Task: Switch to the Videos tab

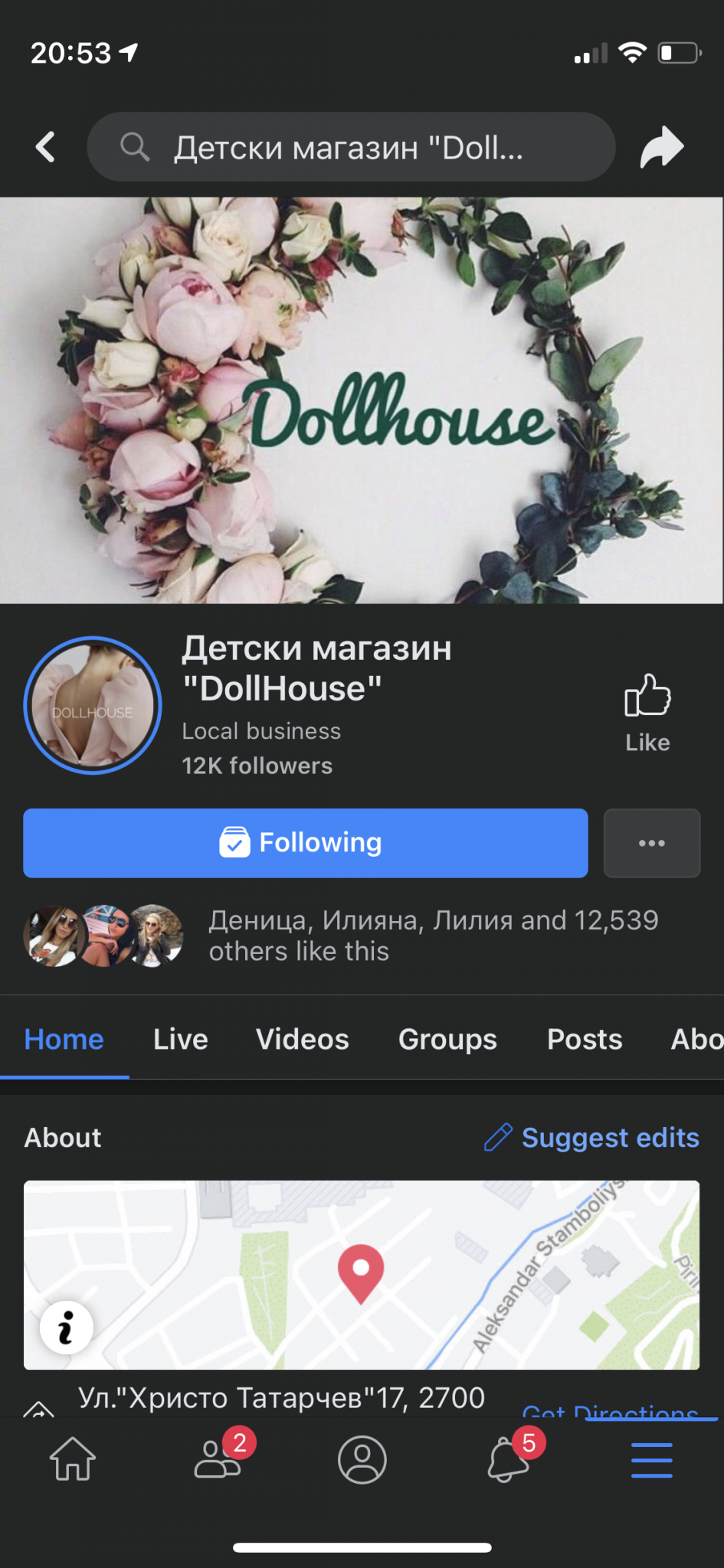Action: (303, 1039)
